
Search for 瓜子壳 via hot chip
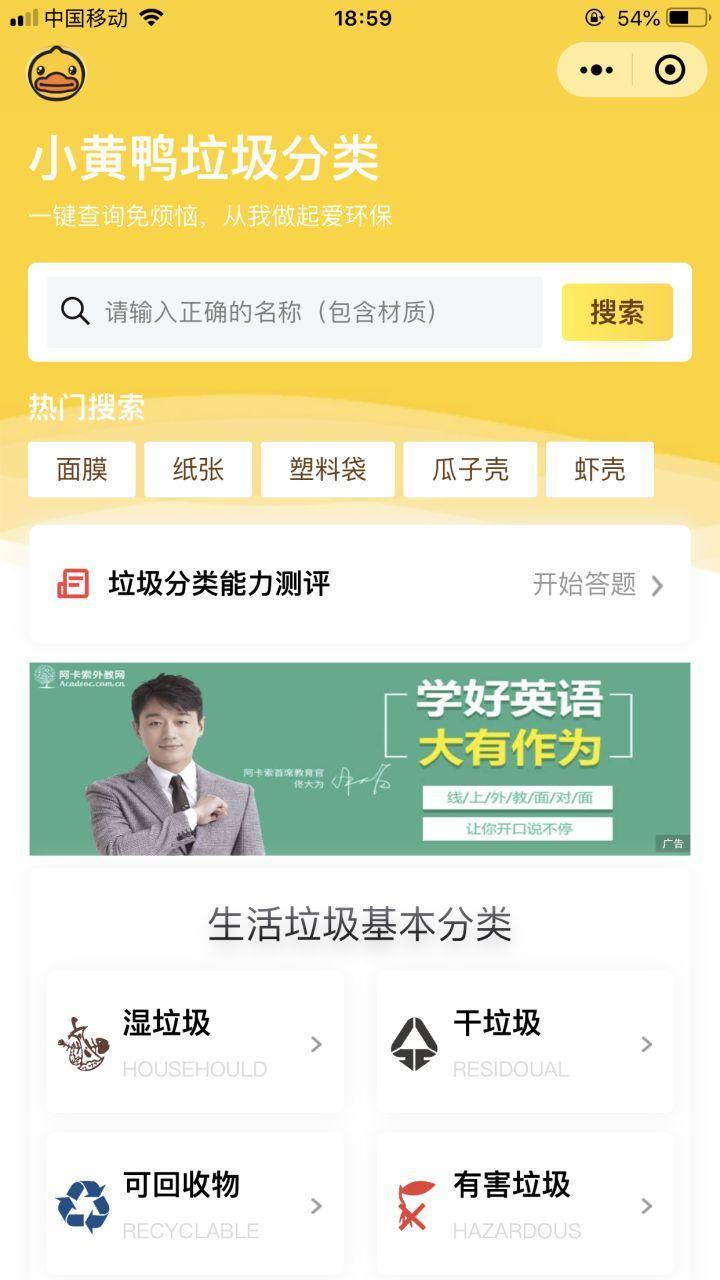470,469
